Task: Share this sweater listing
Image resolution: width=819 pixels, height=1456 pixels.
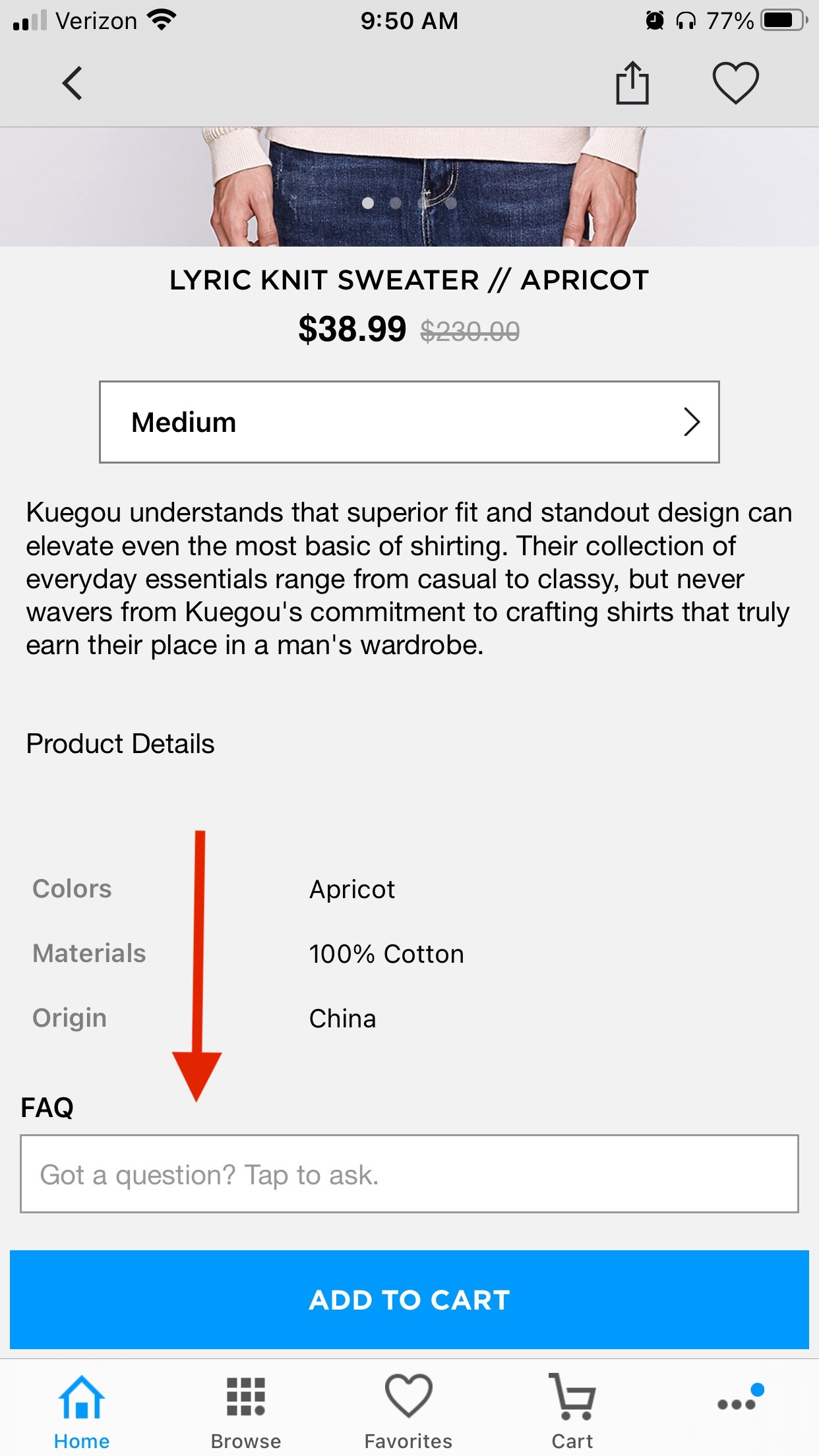Action: point(632,83)
